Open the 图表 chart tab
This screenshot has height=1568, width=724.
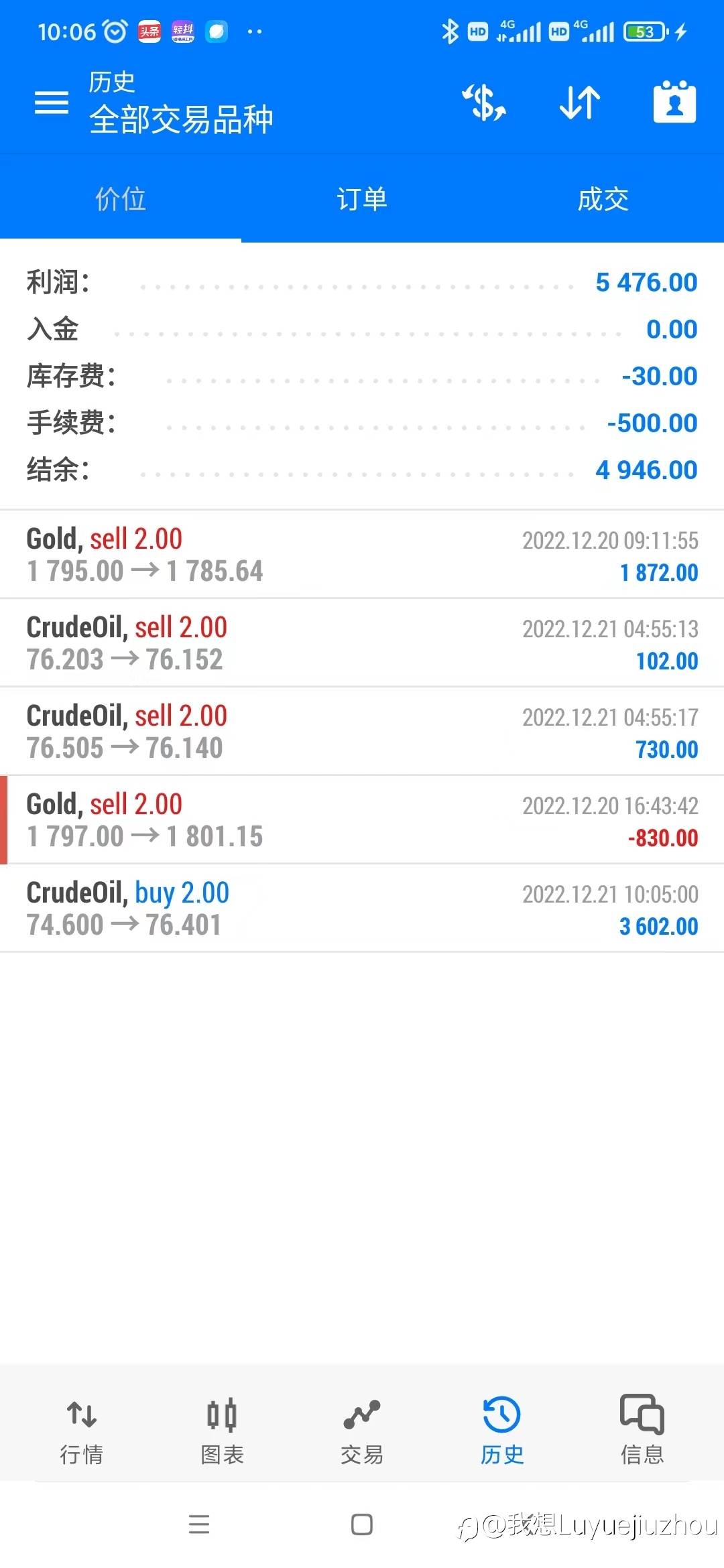tap(222, 1431)
